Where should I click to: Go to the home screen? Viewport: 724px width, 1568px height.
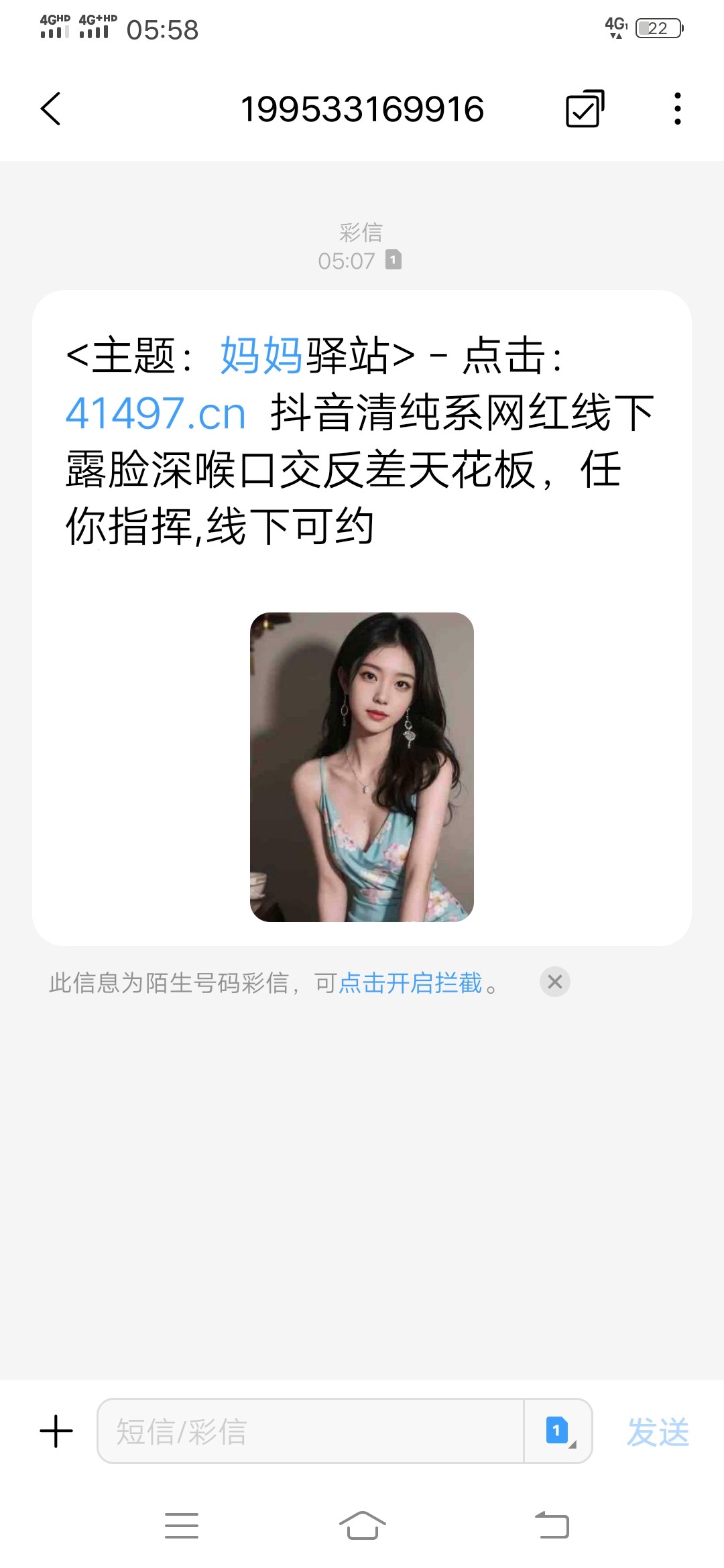point(362,1526)
